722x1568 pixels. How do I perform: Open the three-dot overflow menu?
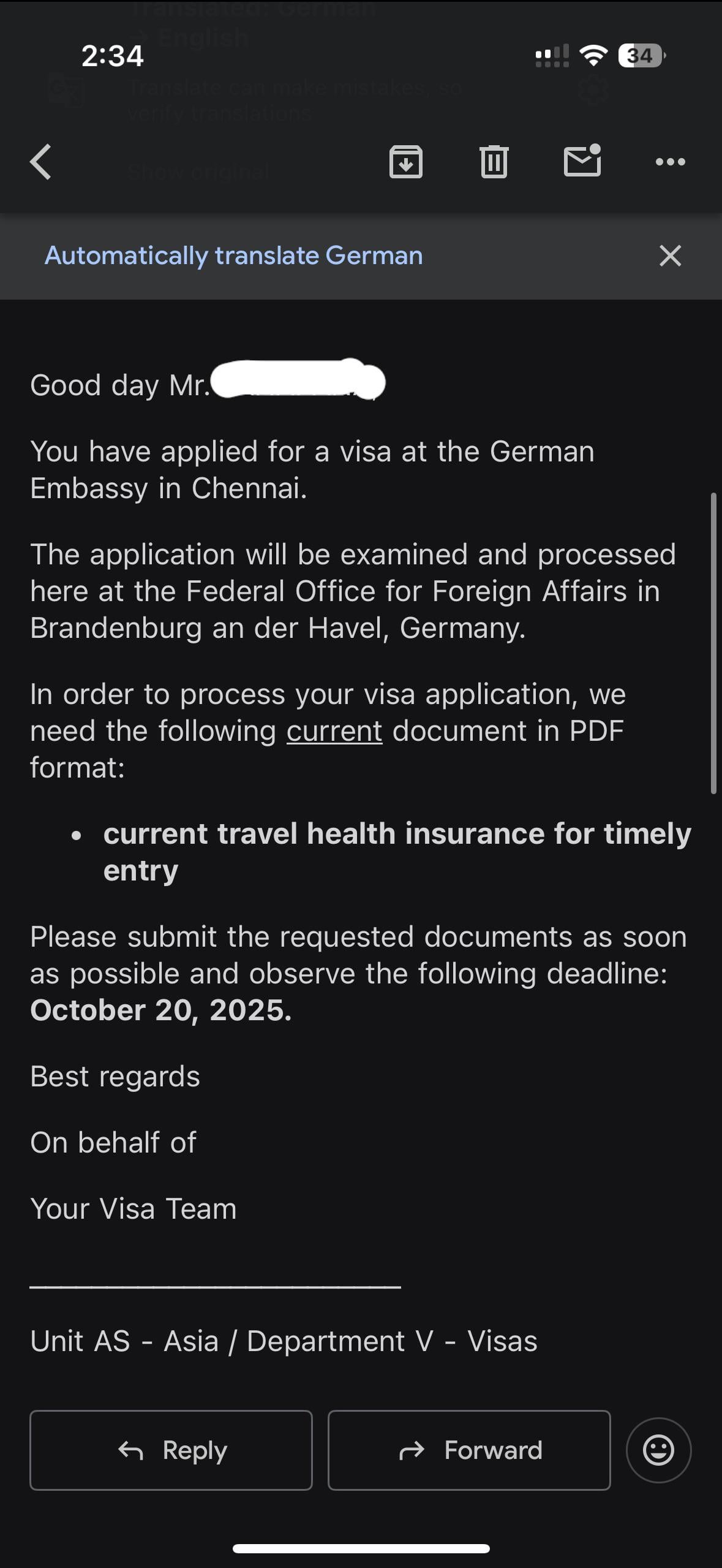click(x=670, y=162)
